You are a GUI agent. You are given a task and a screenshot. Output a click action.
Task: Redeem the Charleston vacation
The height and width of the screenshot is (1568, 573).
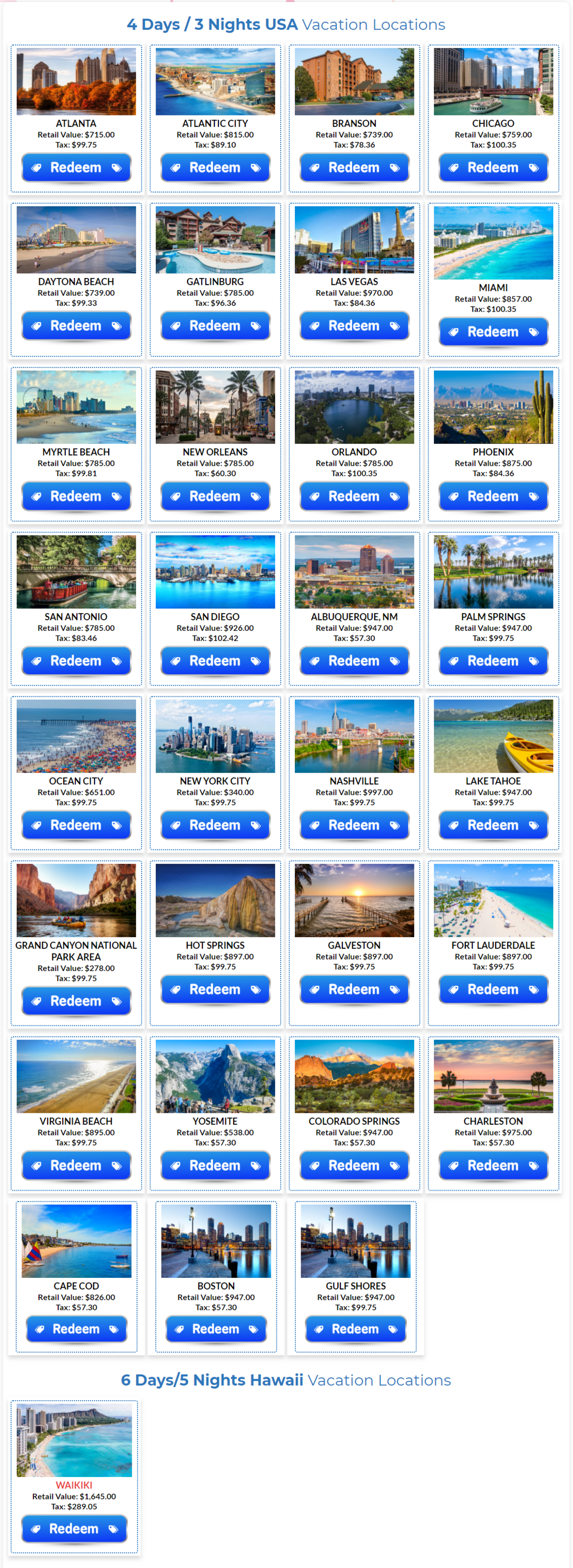493,1165
